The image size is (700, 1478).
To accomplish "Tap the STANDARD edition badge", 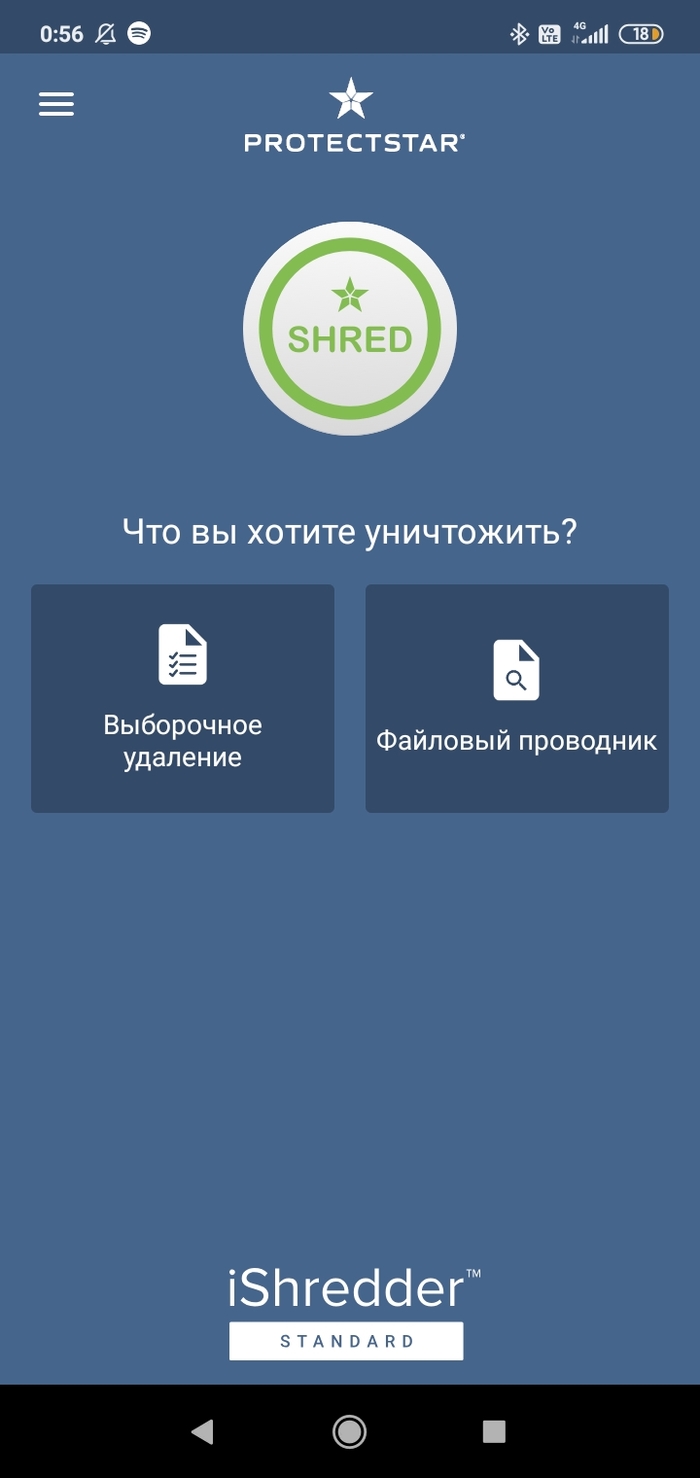I will coord(346,1341).
